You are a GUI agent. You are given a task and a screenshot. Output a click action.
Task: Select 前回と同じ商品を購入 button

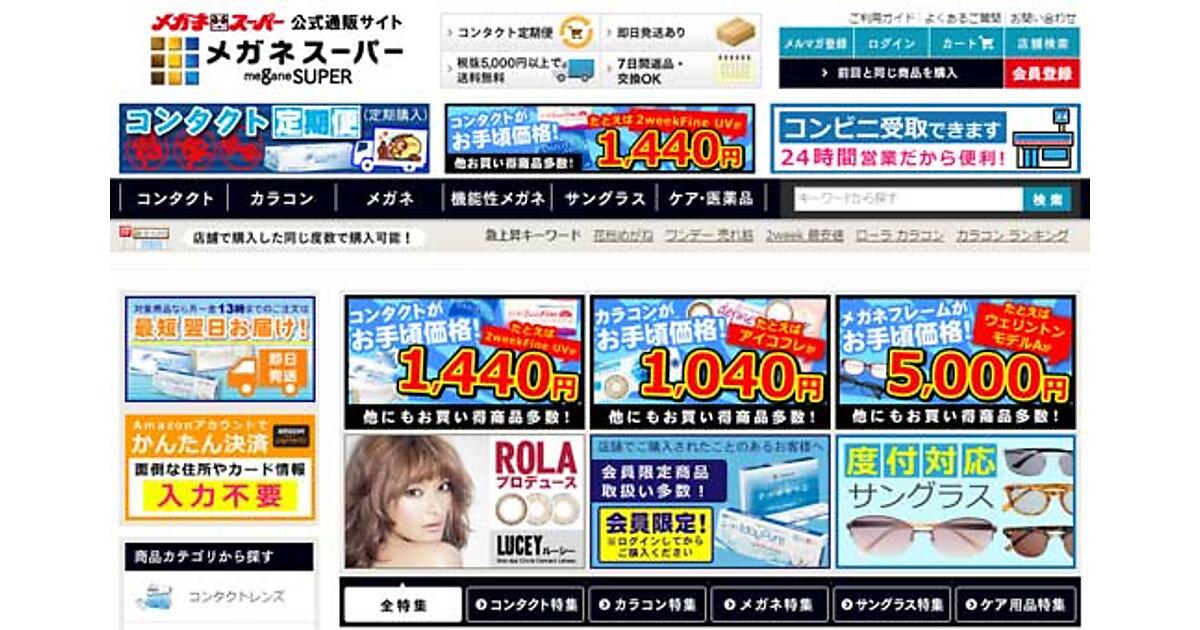point(891,73)
